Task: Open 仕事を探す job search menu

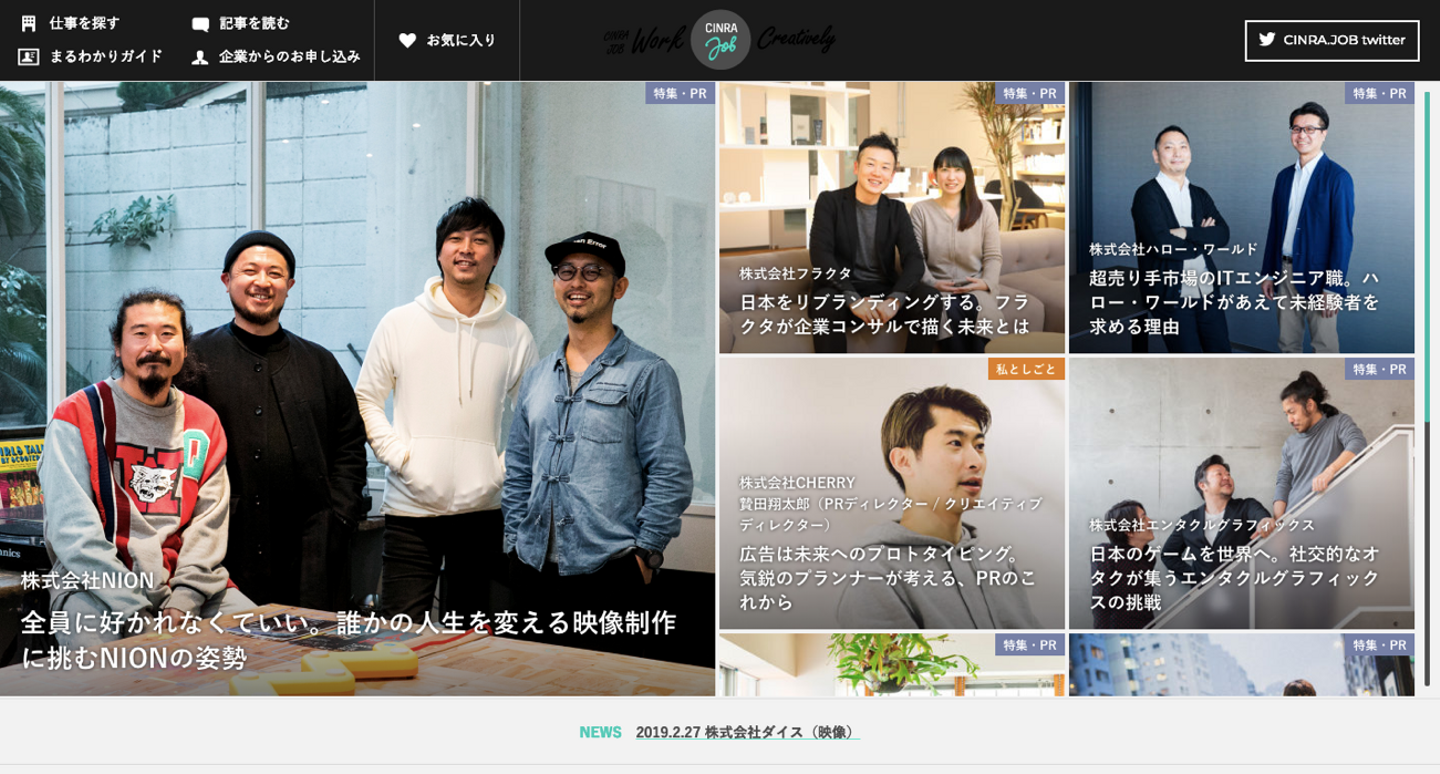Action: [71, 23]
